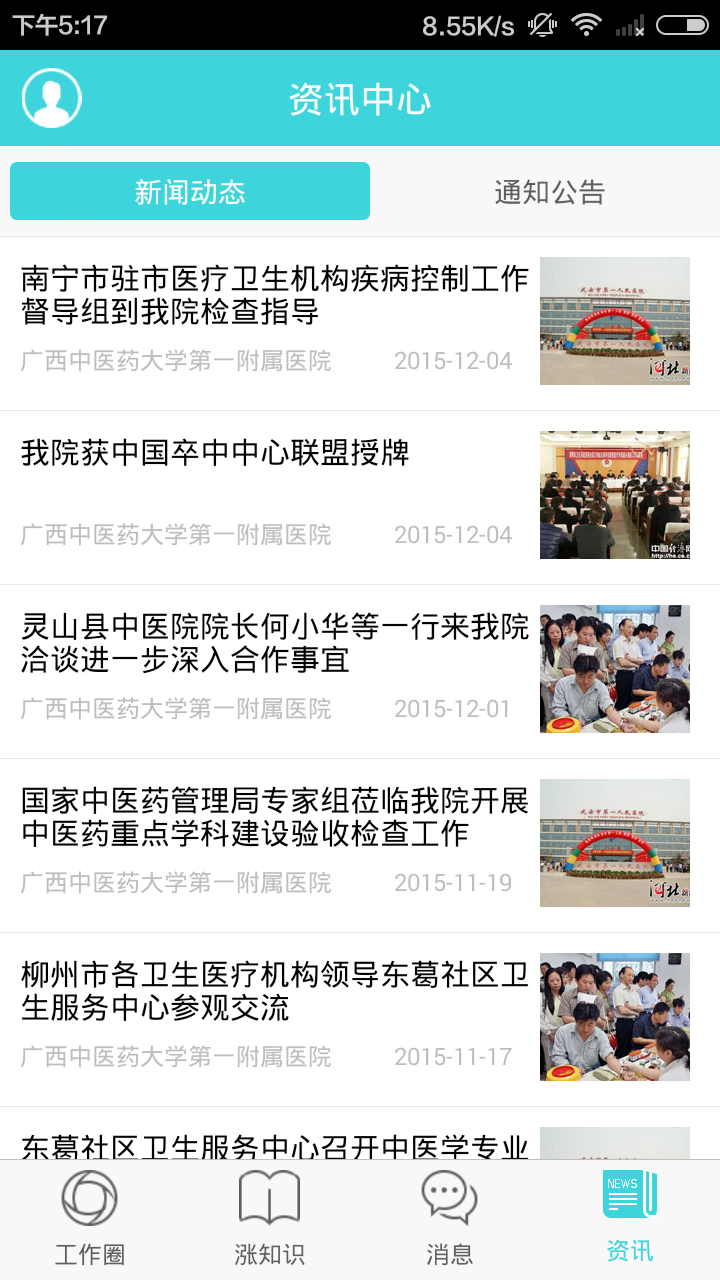Open the 柳州市各卫生医疗机构 article
Screen dimensions: 720x1280
click(275, 991)
